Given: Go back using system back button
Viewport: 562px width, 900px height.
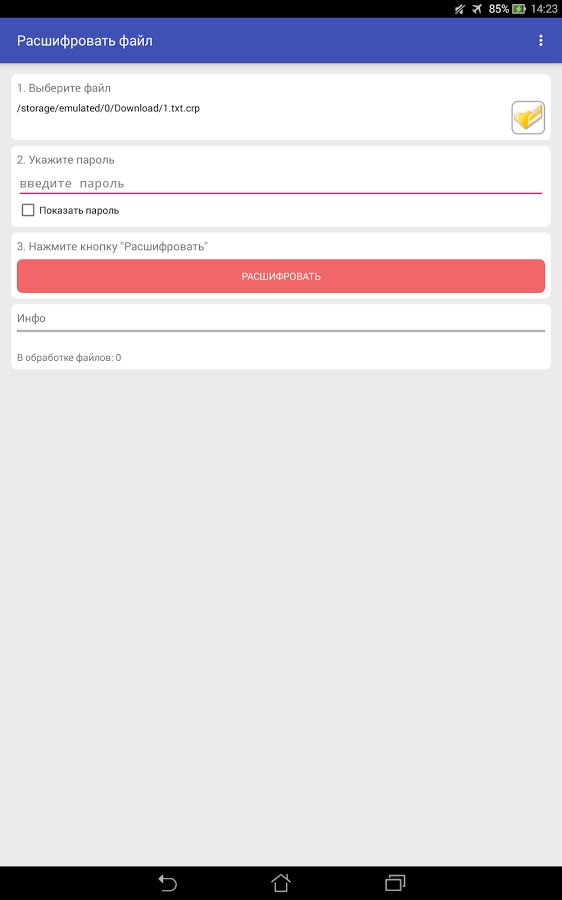Looking at the screenshot, I should tap(167, 882).
